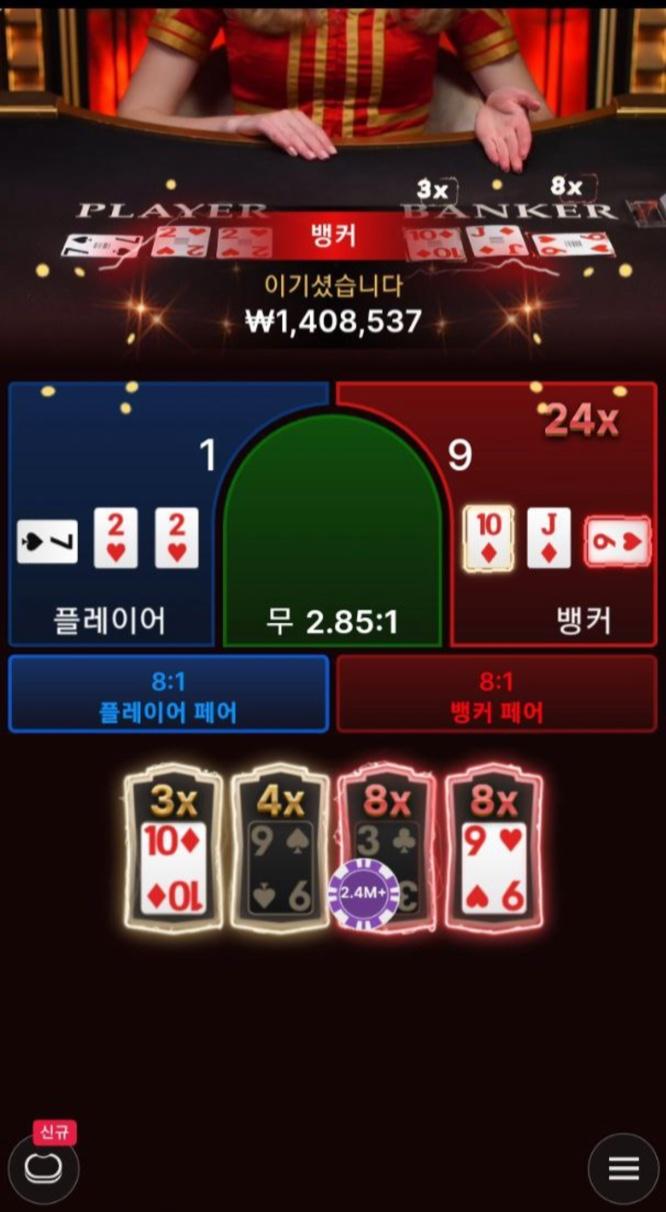Screen dimensions: 666x1212
Task: Select 뱅커 페어 8:1 side bet
Action: pos(496,695)
